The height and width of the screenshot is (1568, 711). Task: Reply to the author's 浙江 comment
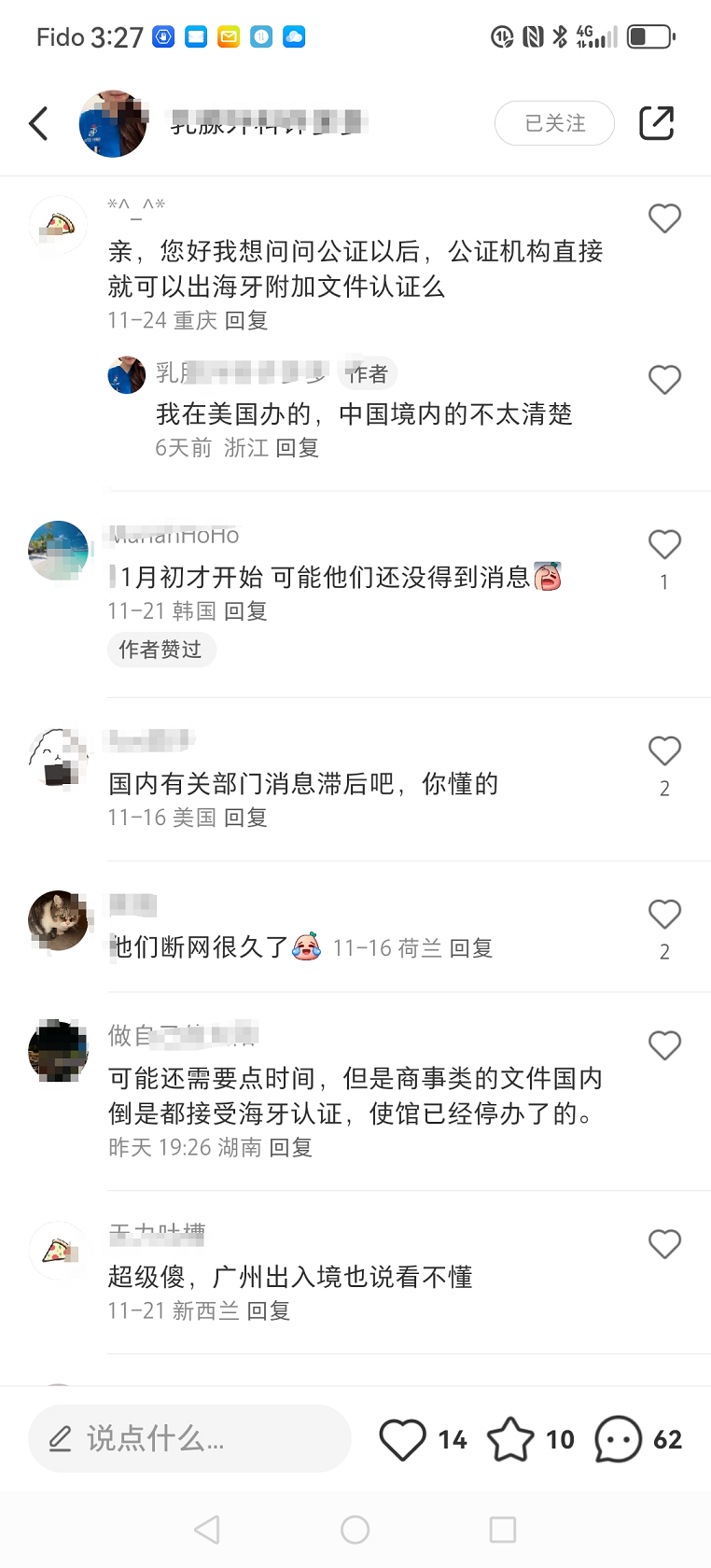click(297, 448)
